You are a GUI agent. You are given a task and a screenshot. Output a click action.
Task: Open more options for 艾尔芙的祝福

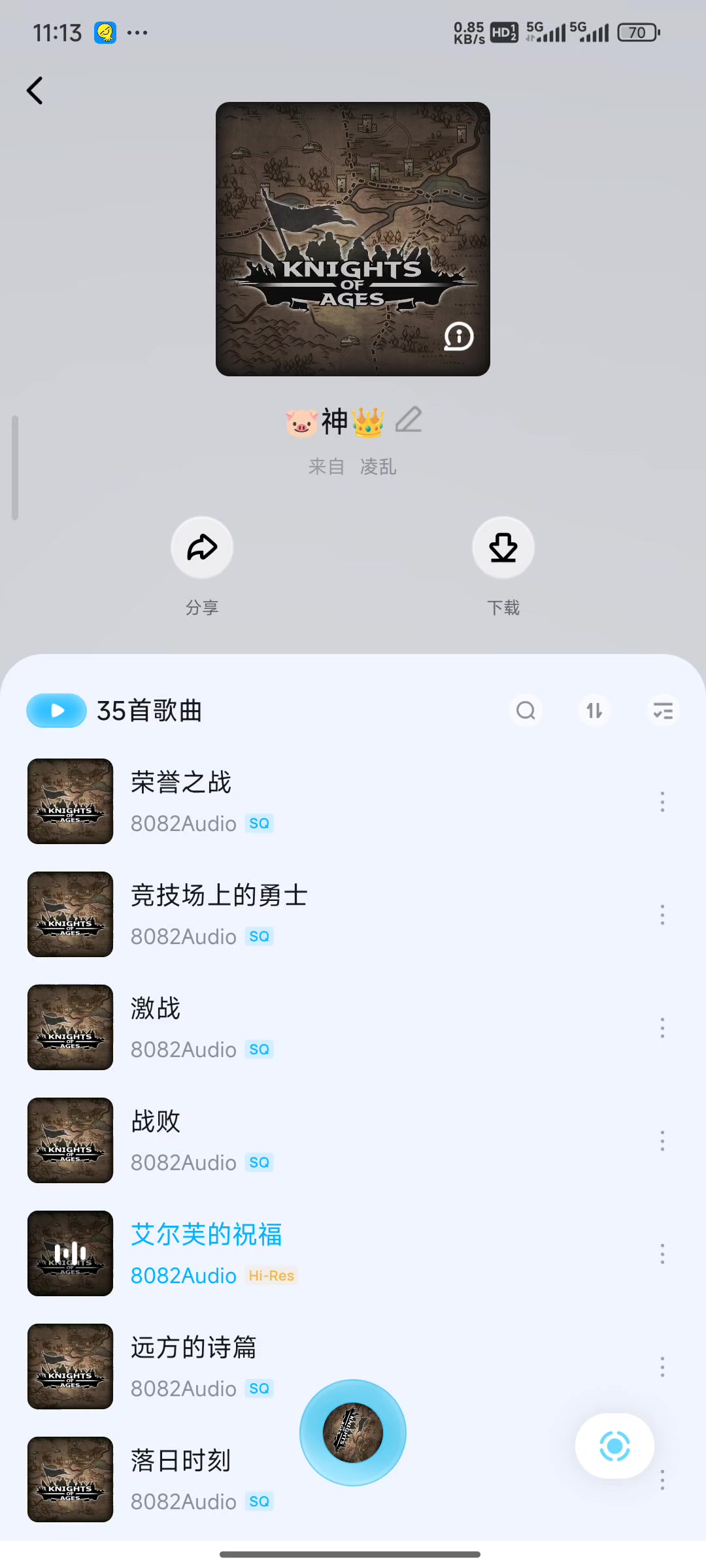(662, 1254)
